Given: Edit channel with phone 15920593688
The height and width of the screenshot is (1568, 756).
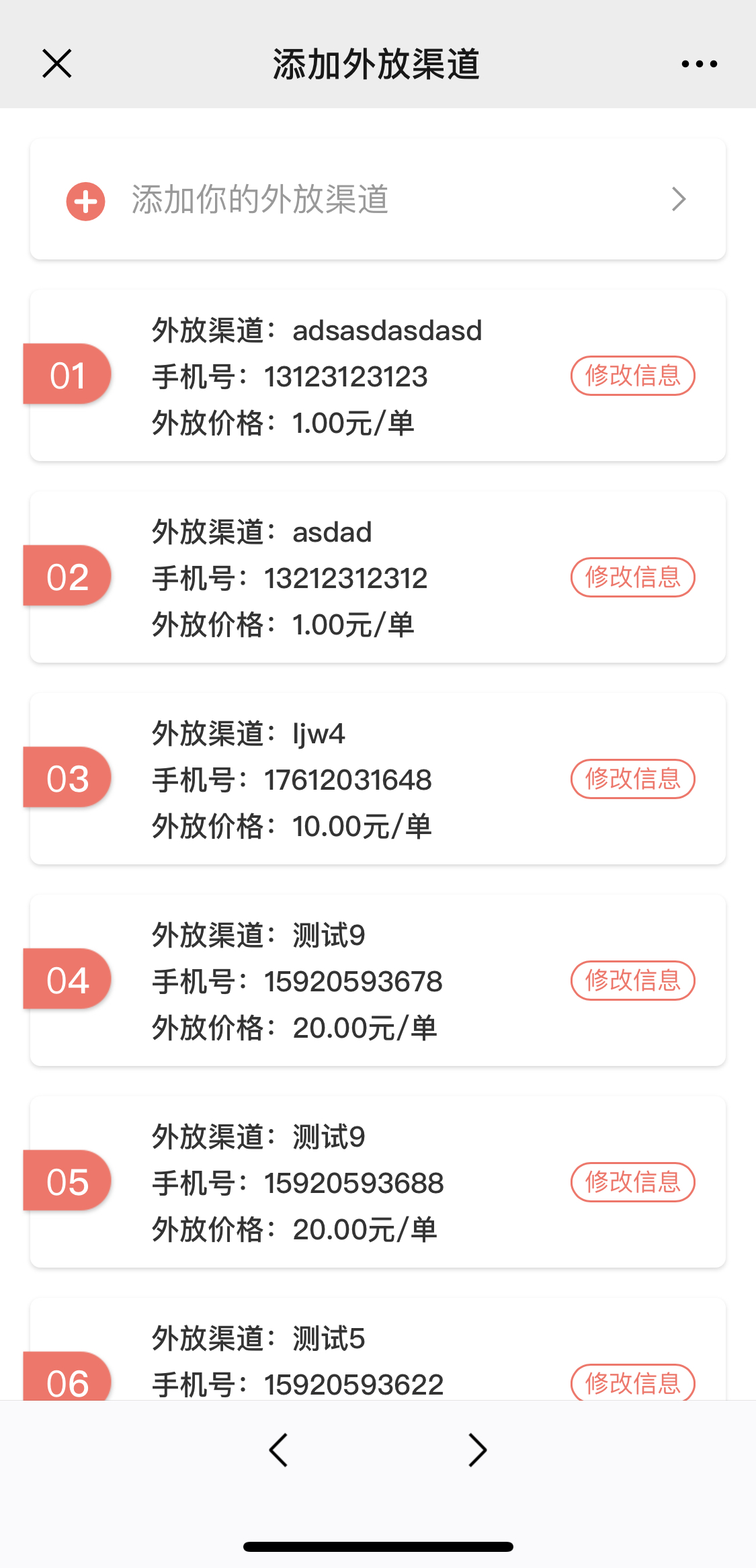Looking at the screenshot, I should pos(632,1182).
